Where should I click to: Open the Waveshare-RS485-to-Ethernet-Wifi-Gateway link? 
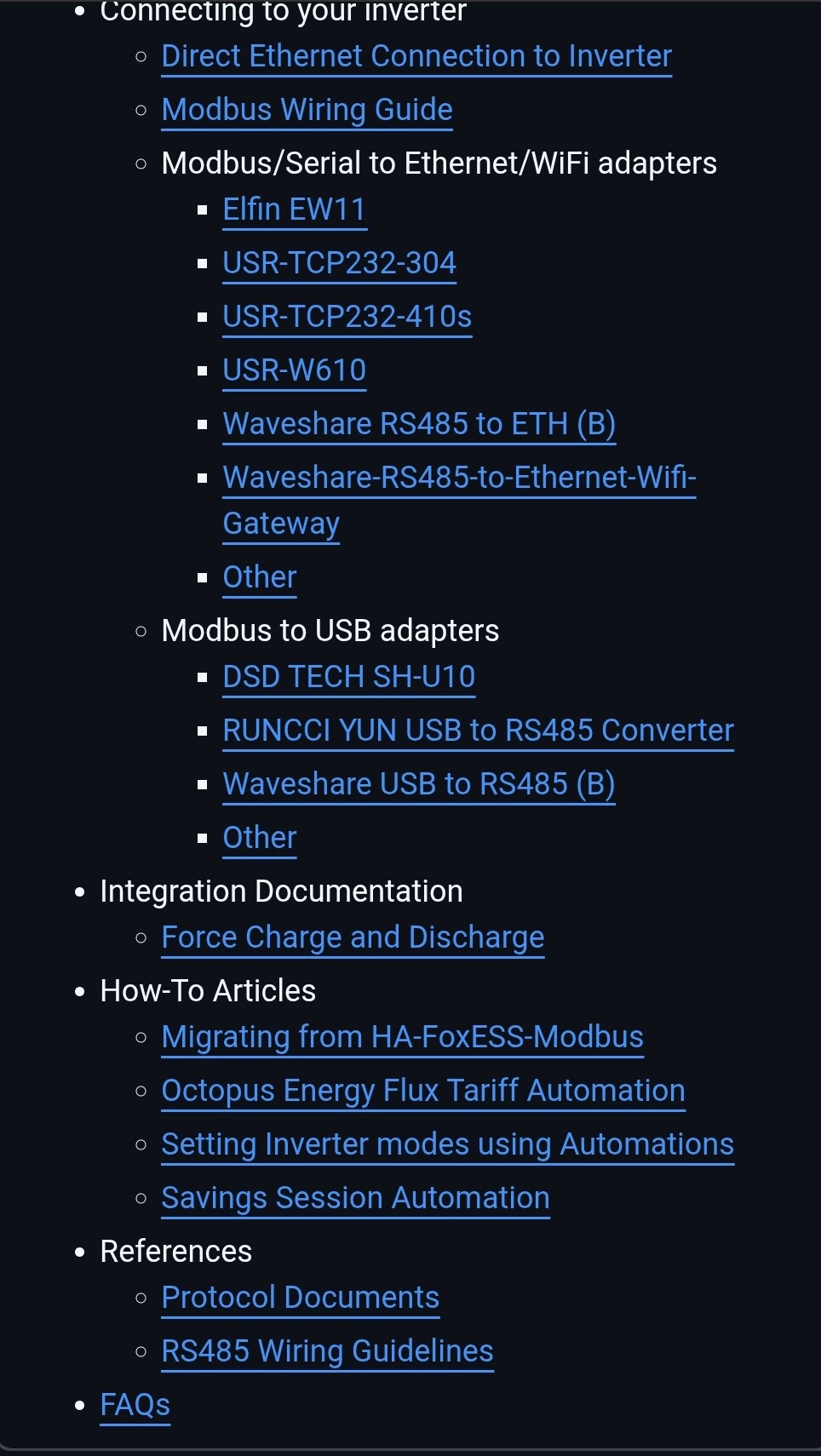coord(458,478)
